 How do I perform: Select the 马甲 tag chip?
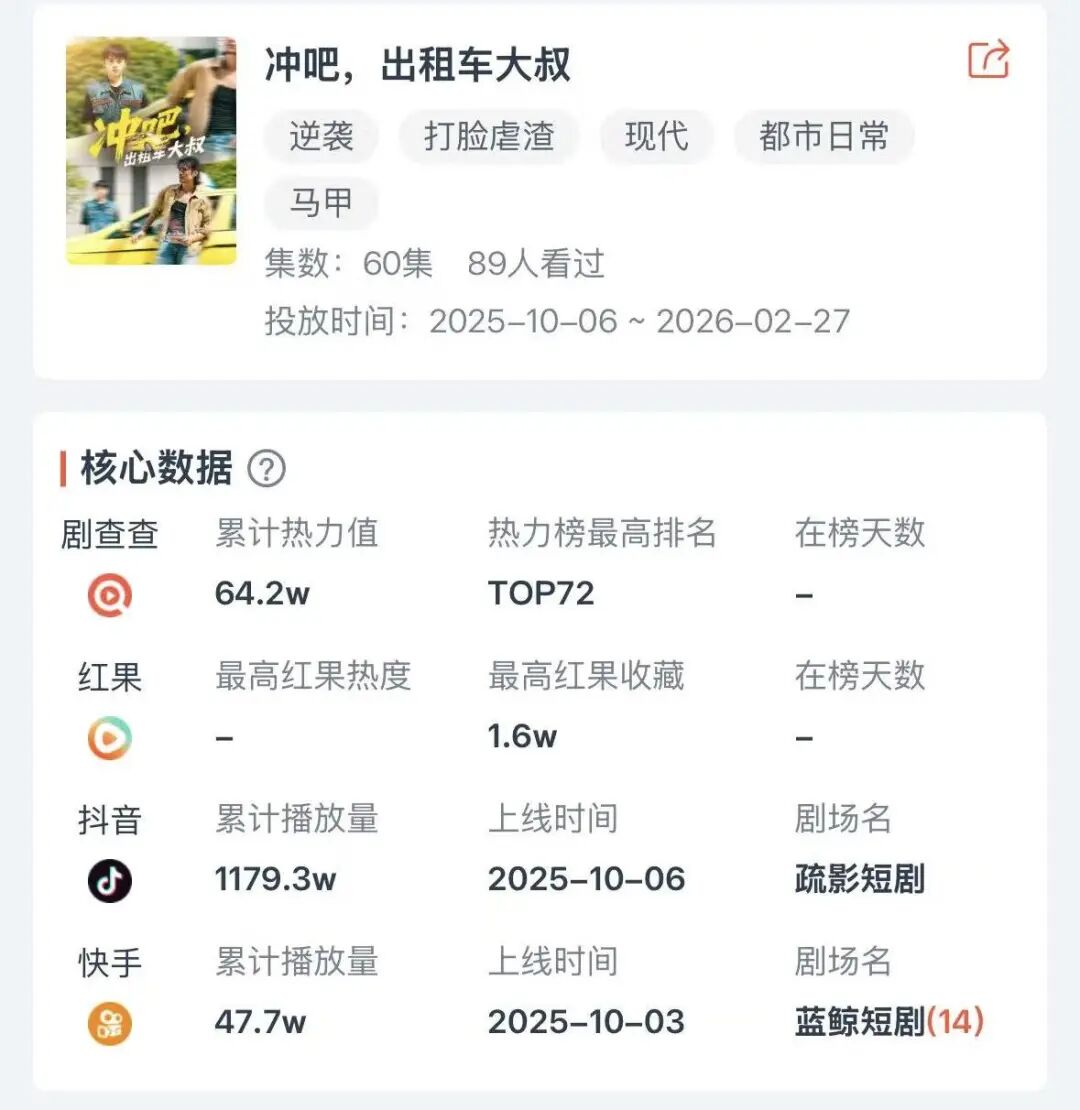coord(321,203)
